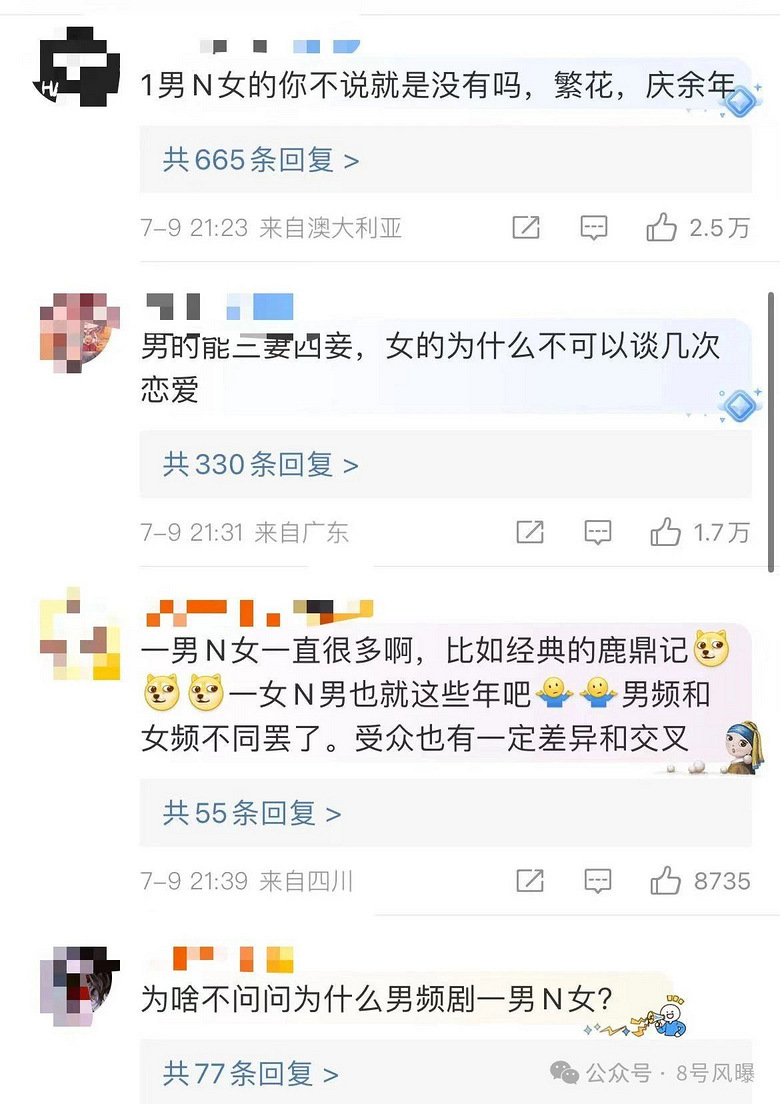This screenshot has height=1104, width=780.
Task: Show the 77 replies
Action: click(250, 1074)
